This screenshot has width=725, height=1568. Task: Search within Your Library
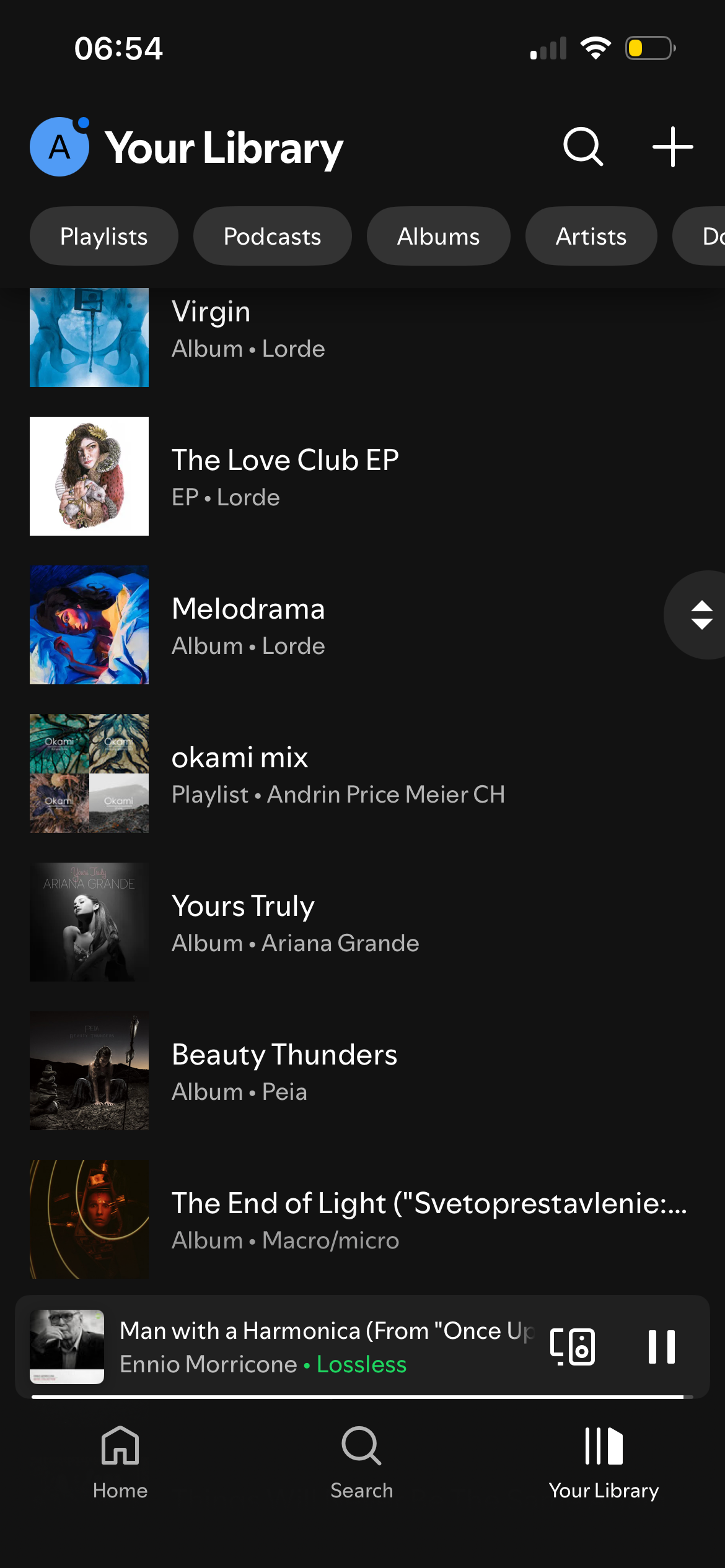[x=582, y=147]
